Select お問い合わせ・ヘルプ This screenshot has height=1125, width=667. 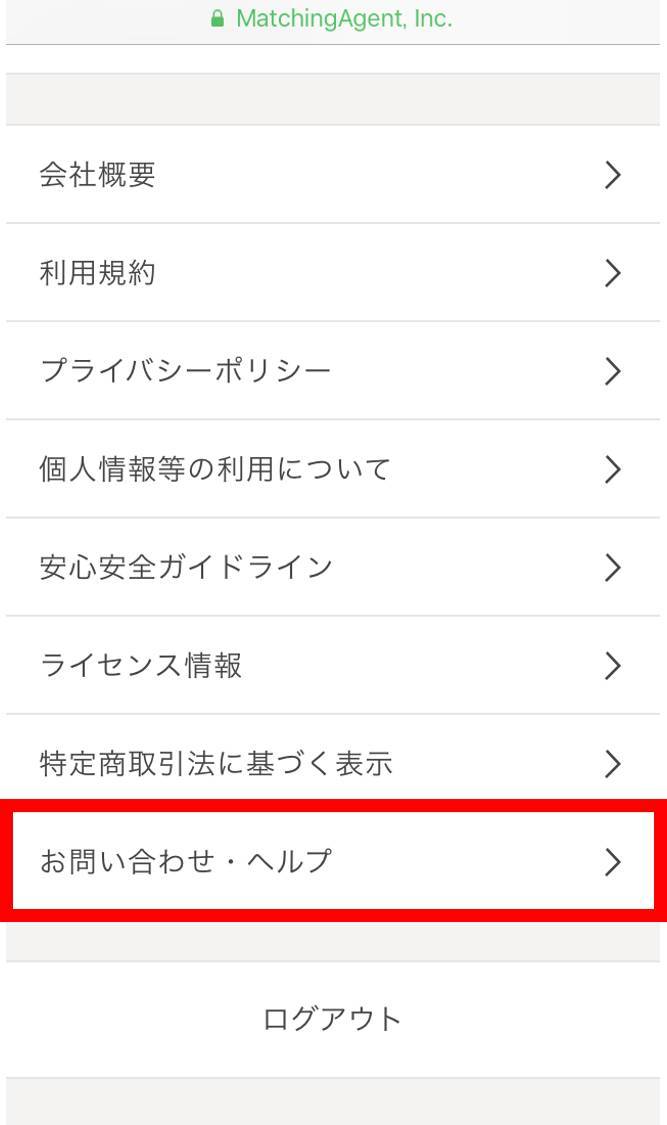[x=333, y=861]
